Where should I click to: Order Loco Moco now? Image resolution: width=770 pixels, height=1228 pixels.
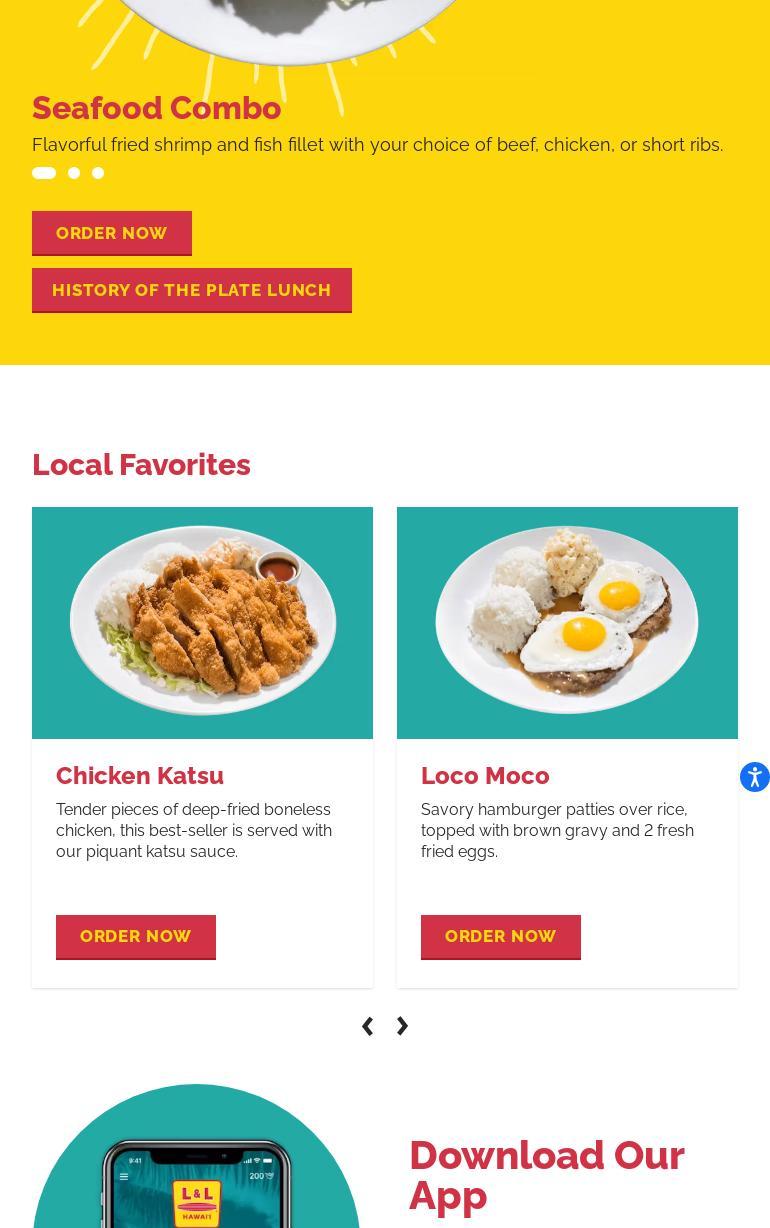(501, 937)
